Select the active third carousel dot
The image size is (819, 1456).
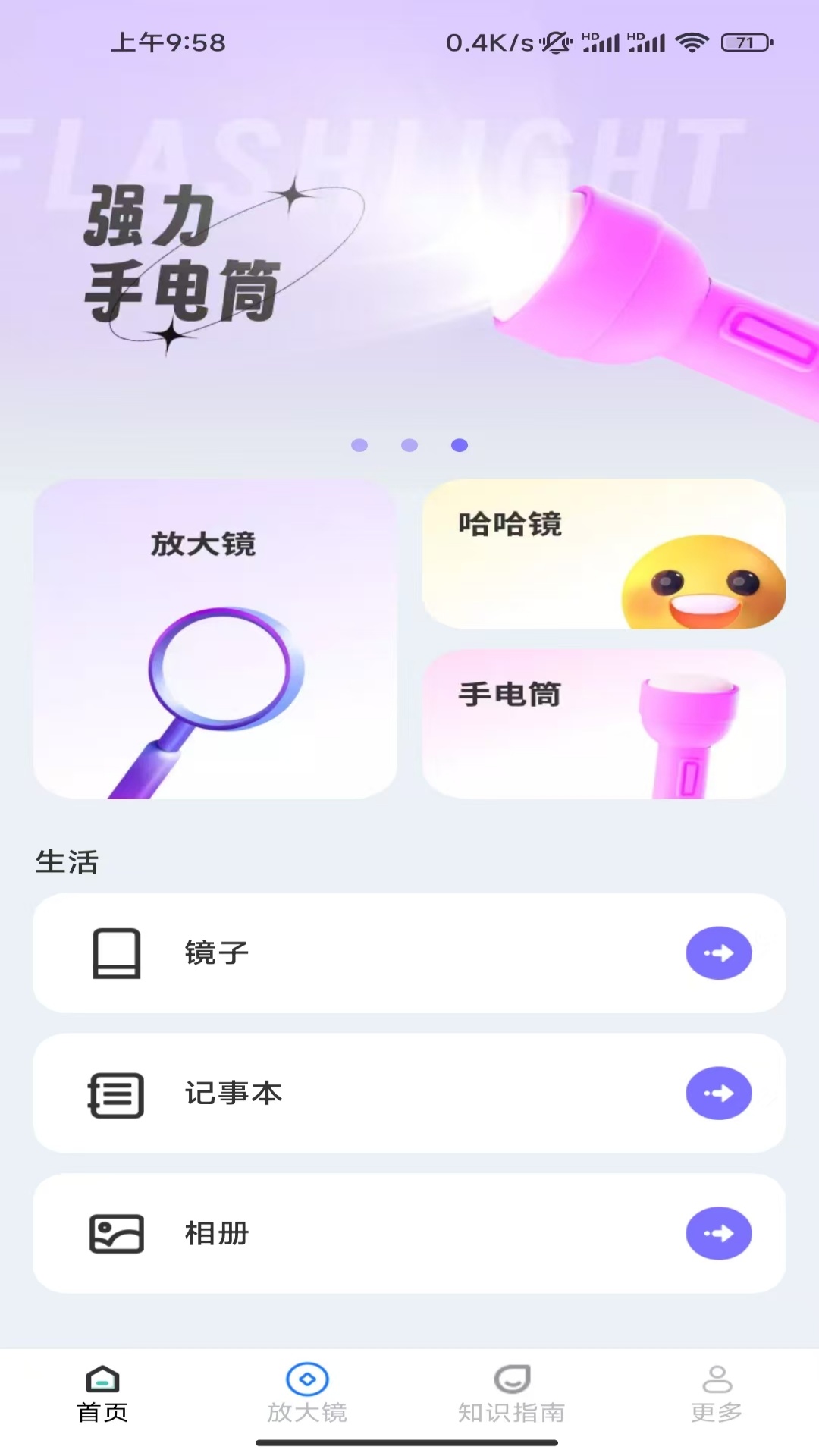458,446
